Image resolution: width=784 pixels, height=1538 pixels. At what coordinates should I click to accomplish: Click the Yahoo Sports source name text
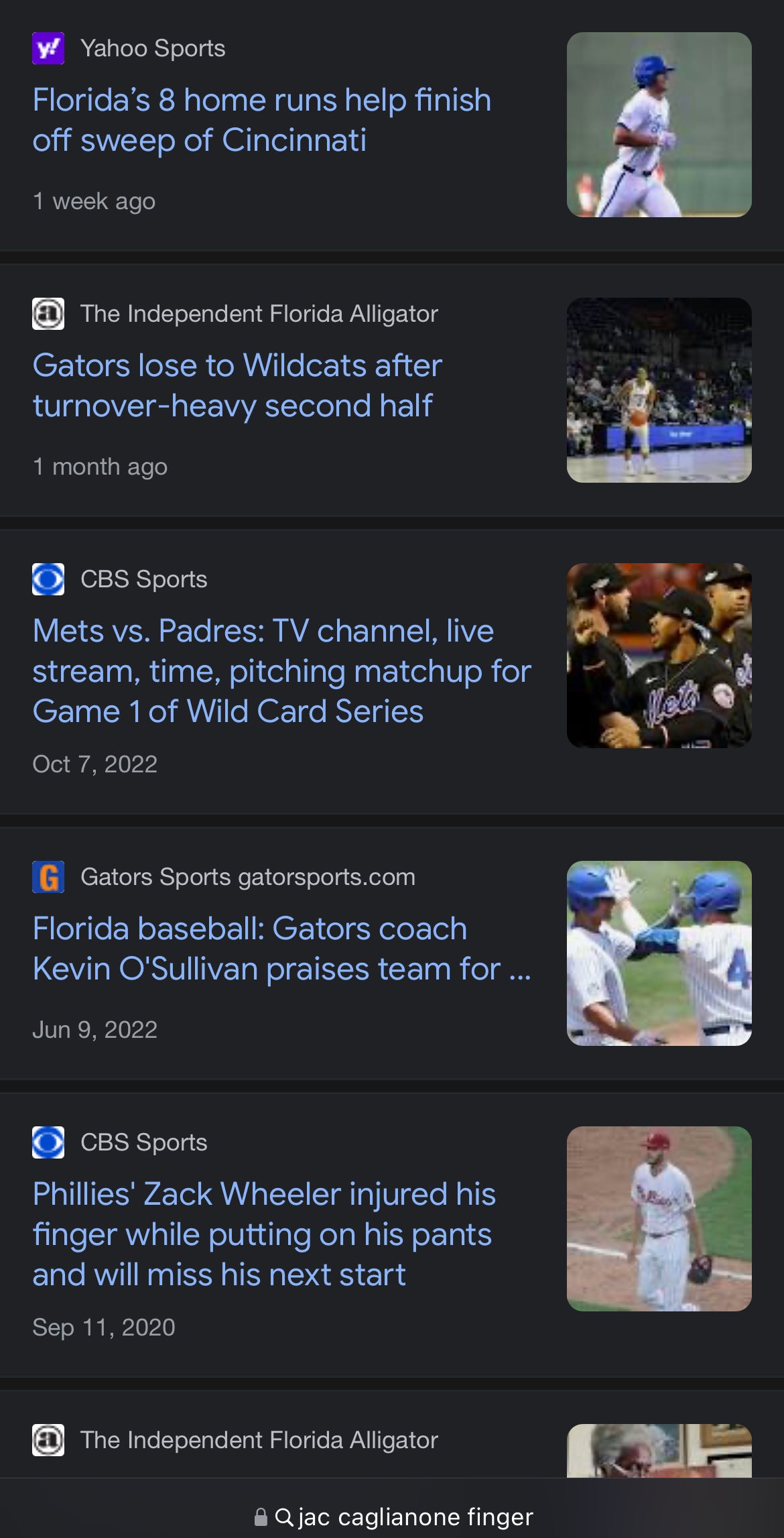(x=153, y=47)
